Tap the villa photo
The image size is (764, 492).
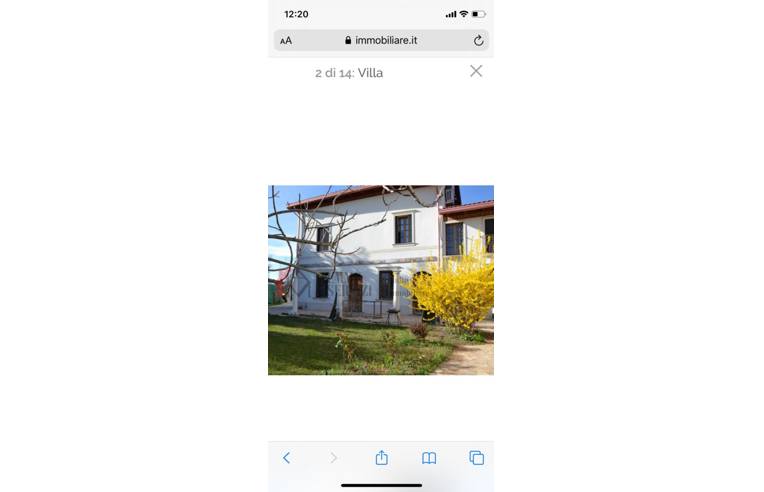(x=381, y=280)
